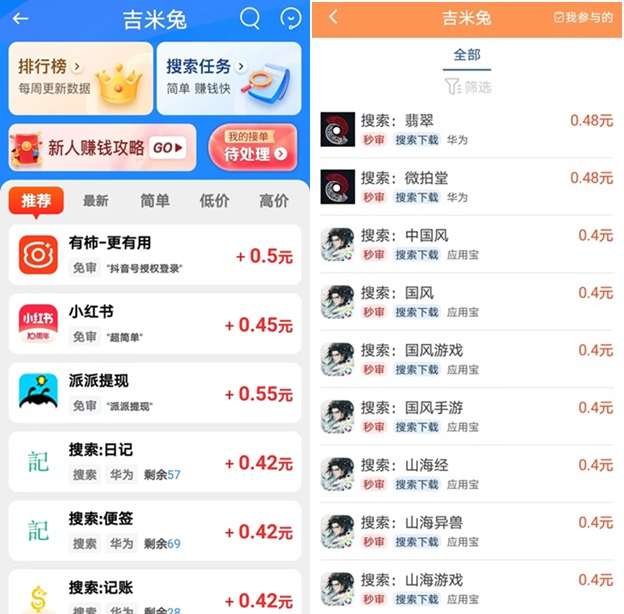Screen dimensions: 624x614
Task: Open the 搜索:翡翠 task row
Action: pyautogui.click(x=465, y=129)
